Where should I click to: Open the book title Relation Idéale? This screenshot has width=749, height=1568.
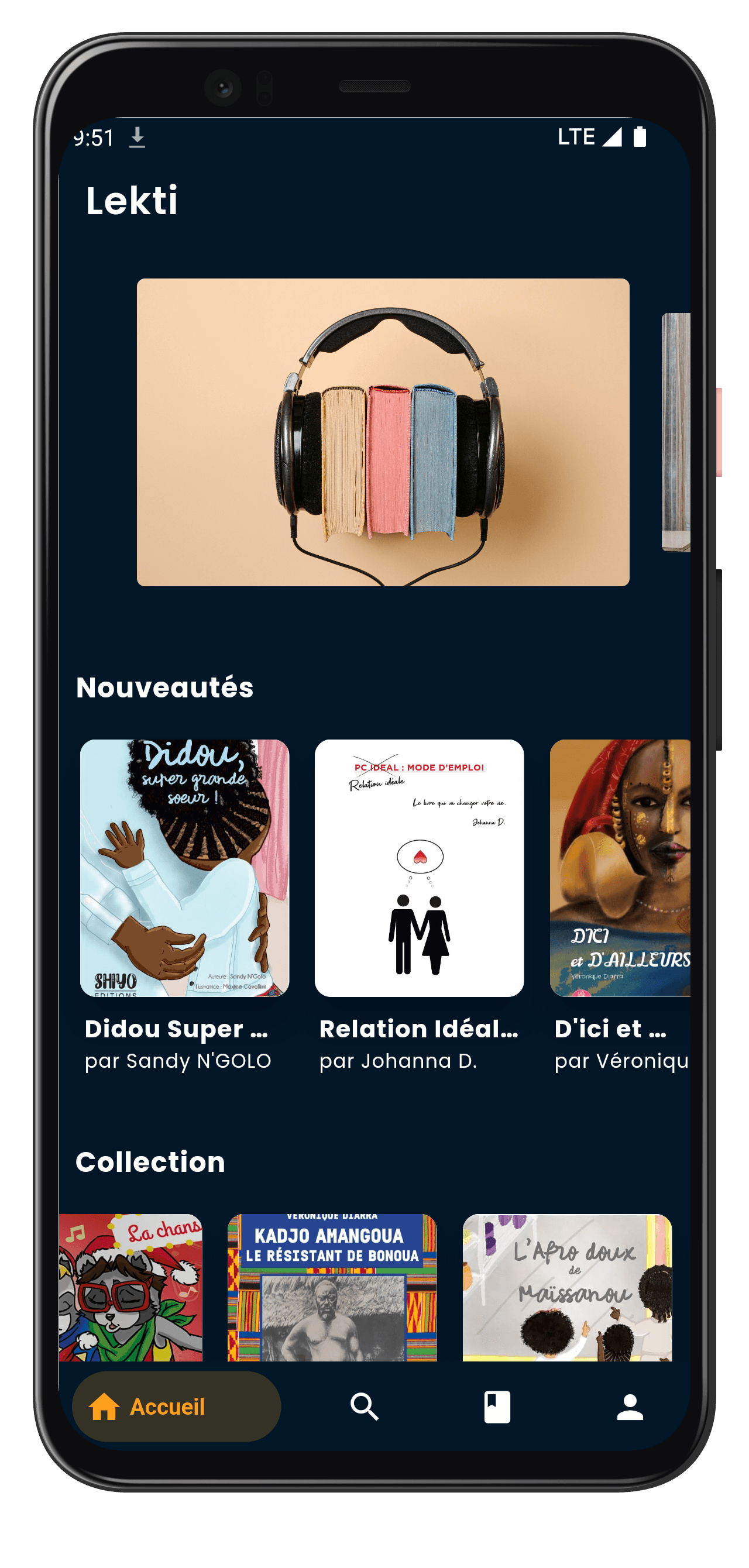click(x=417, y=1029)
